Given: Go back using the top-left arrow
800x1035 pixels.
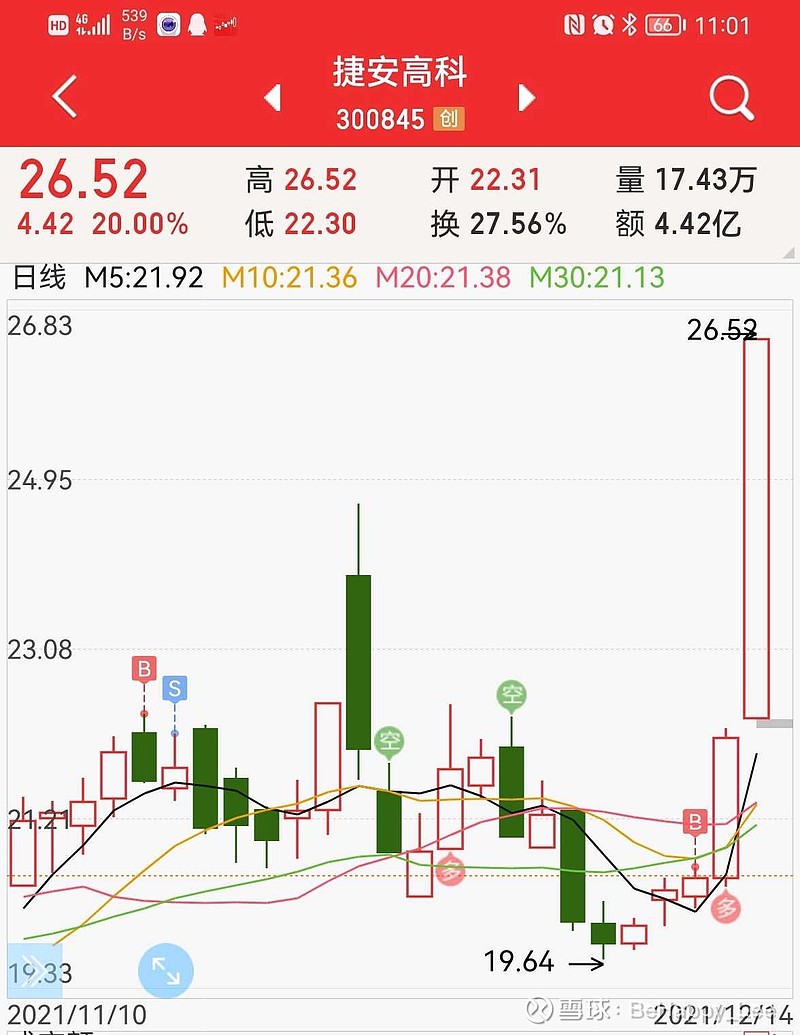Looking at the screenshot, I should 65,97.
